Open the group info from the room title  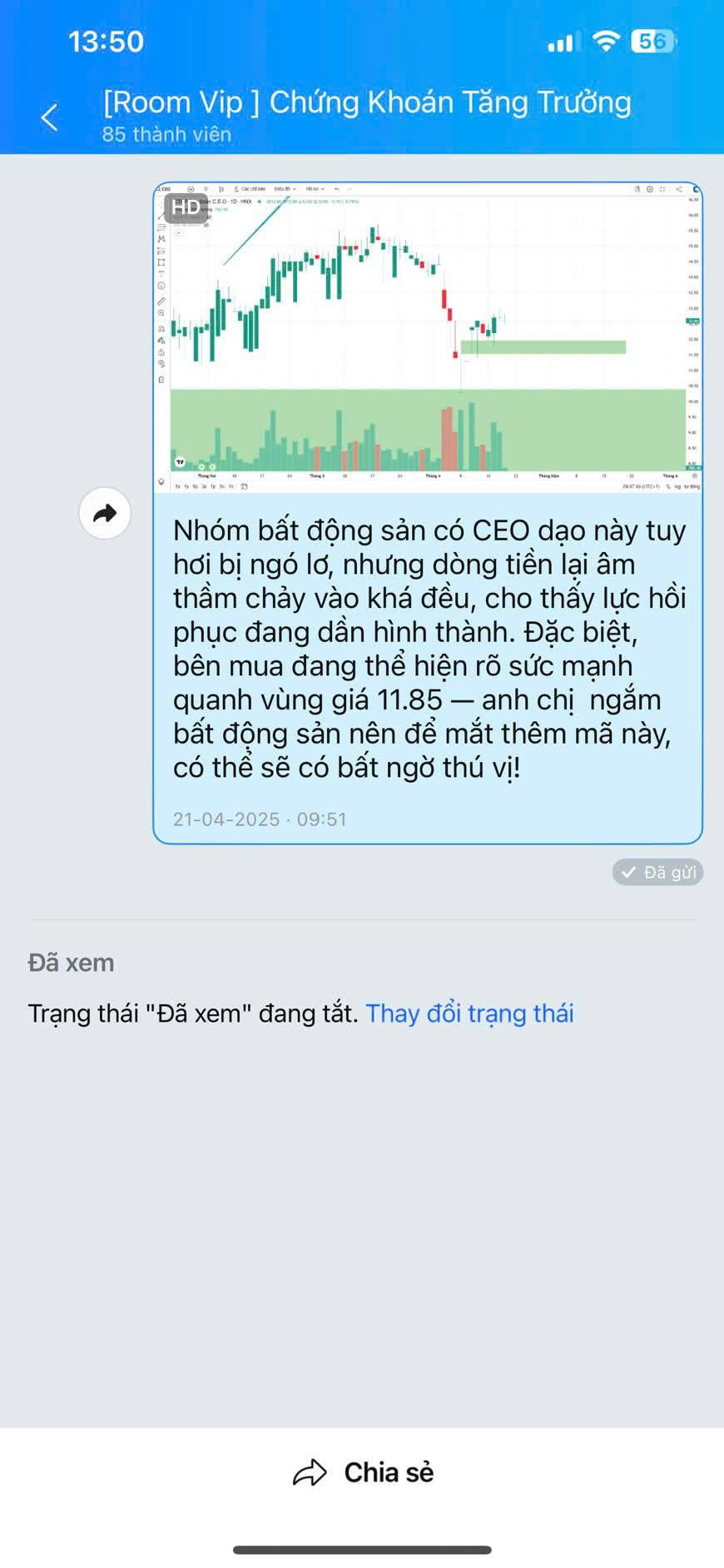[x=367, y=102]
